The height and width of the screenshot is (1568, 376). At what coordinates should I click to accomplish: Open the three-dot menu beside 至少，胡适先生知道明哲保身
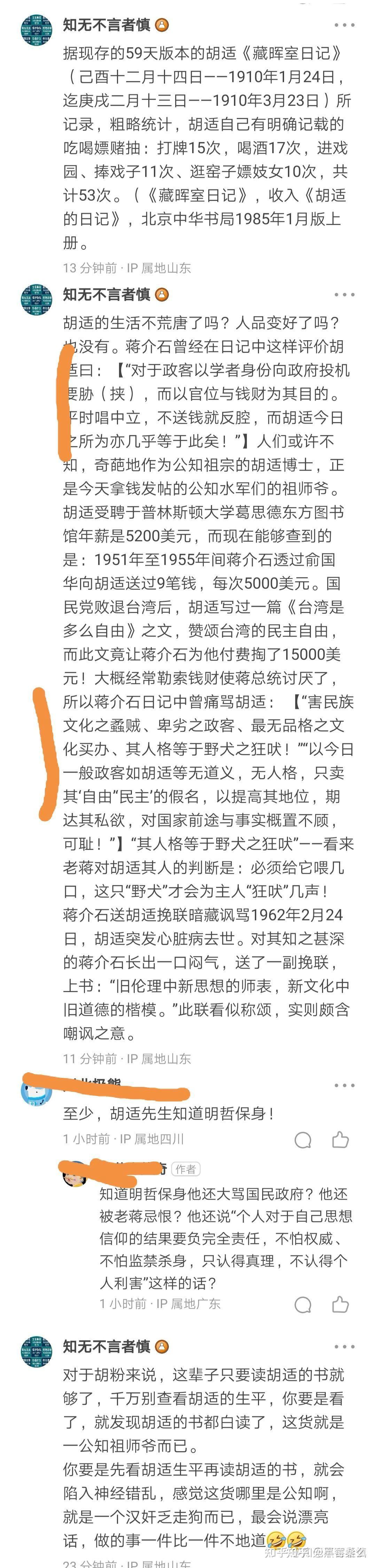(344, 1085)
